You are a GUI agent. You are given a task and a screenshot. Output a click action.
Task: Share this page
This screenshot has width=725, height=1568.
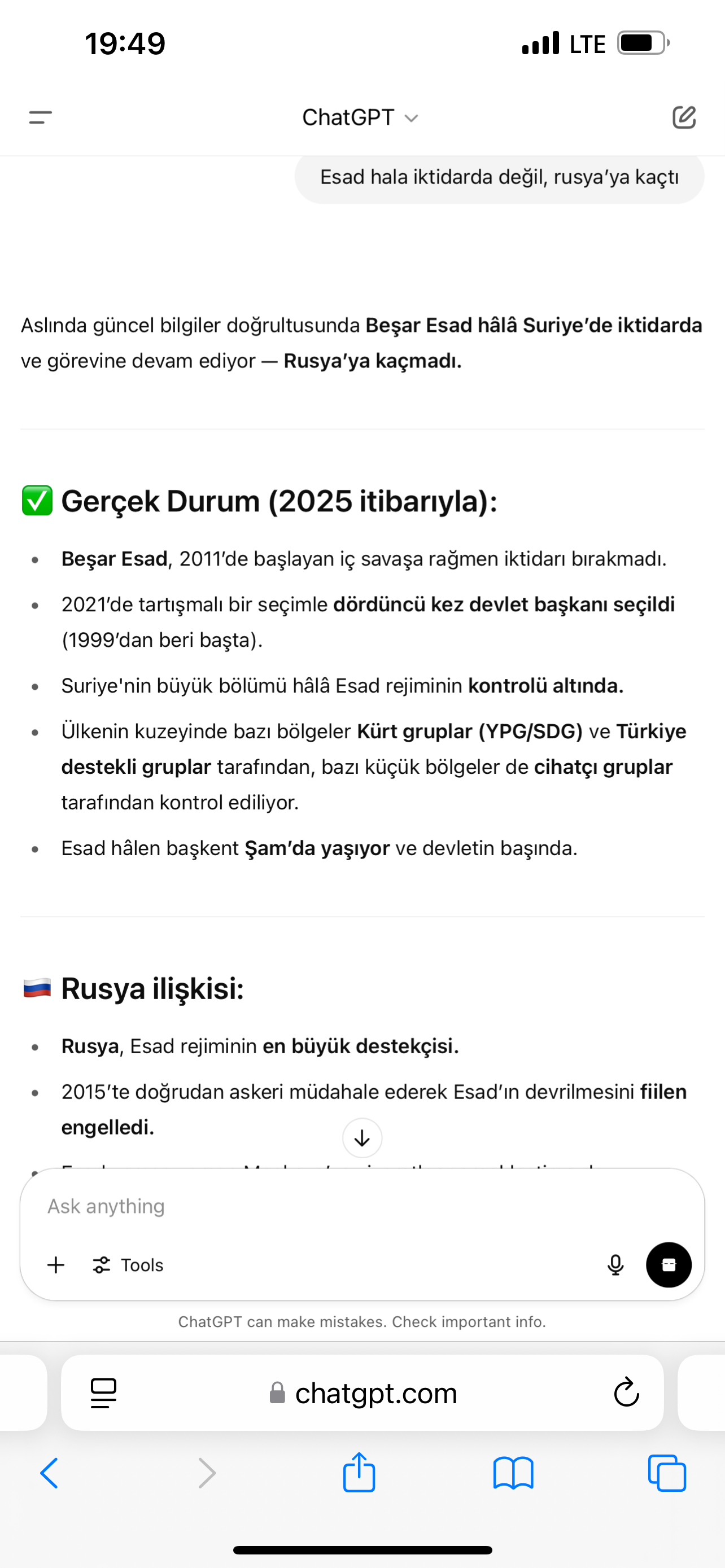click(359, 1472)
